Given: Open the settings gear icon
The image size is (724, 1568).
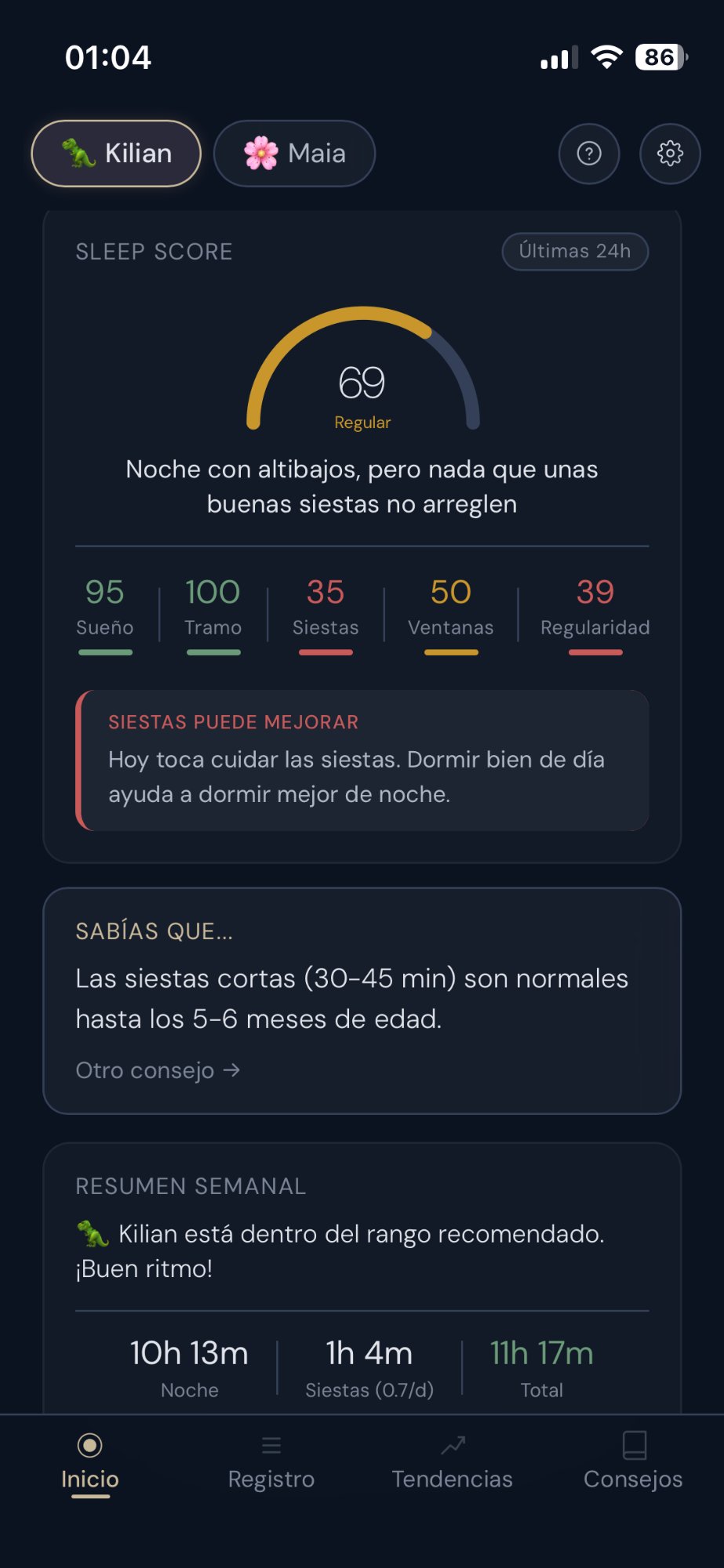Looking at the screenshot, I should (670, 154).
